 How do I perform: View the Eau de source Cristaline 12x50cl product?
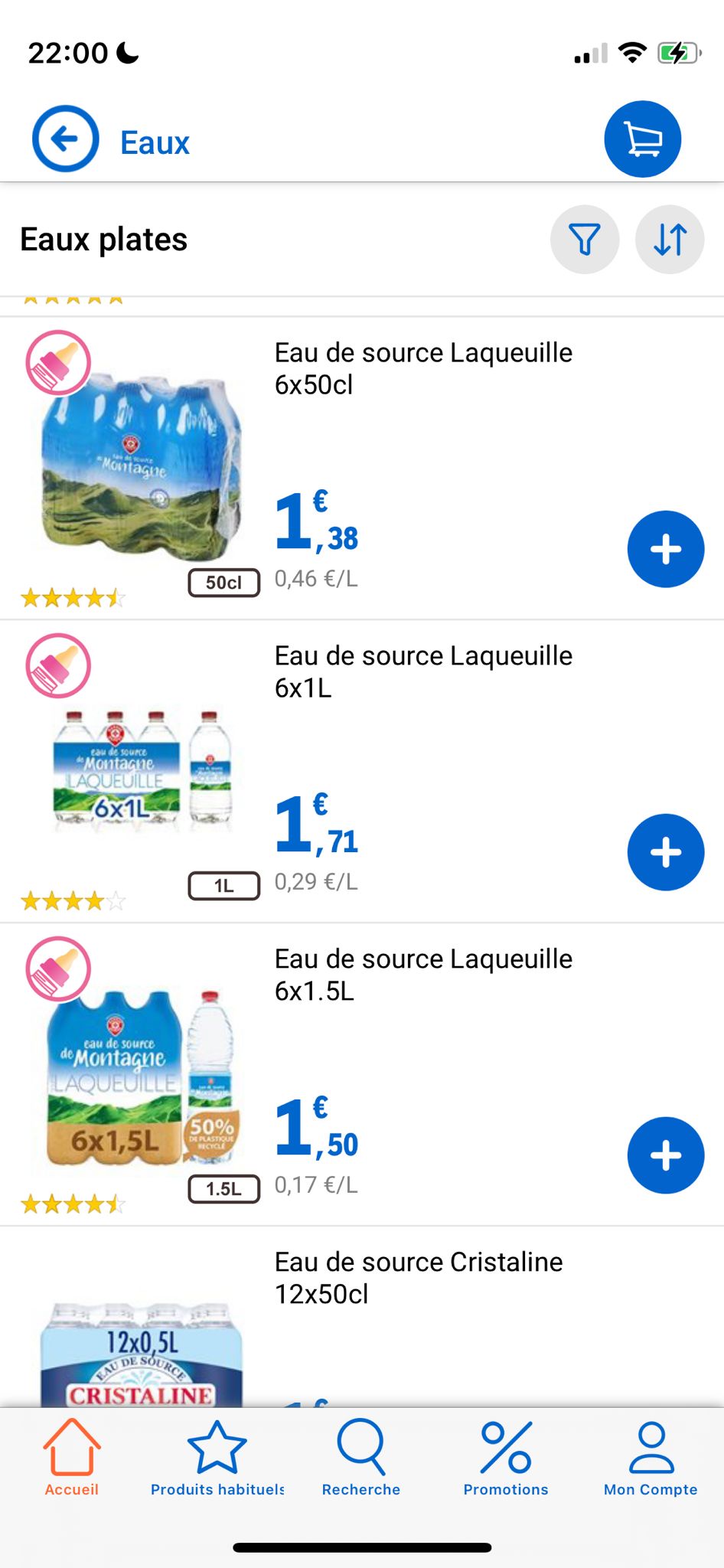(419, 1278)
